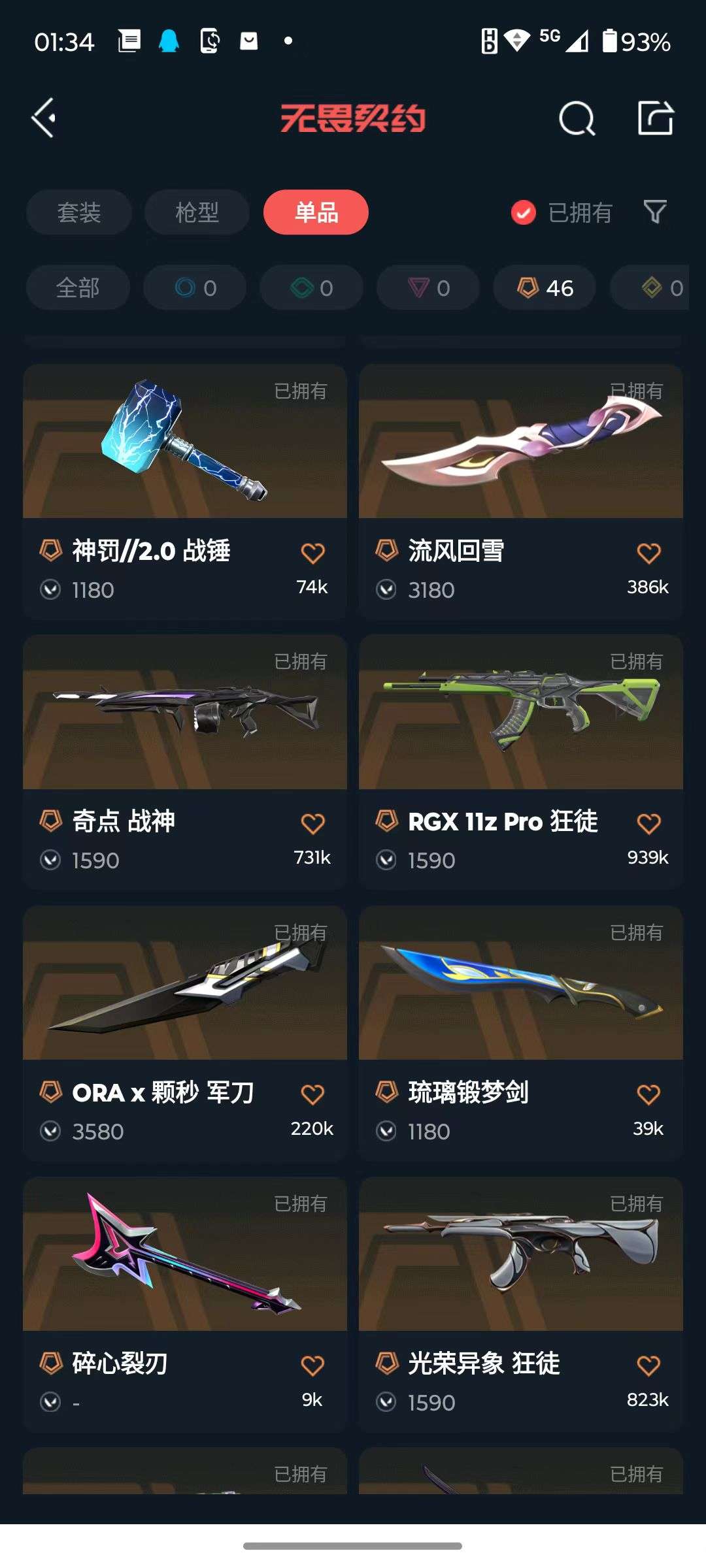Viewport: 706px width, 1568px height.
Task: Select the green tier filter icon
Action: [x=311, y=287]
